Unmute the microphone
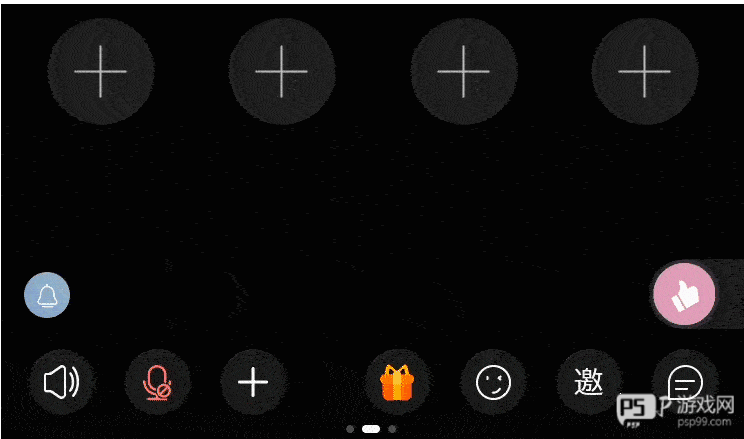The width and height of the screenshot is (744, 439). point(157,382)
